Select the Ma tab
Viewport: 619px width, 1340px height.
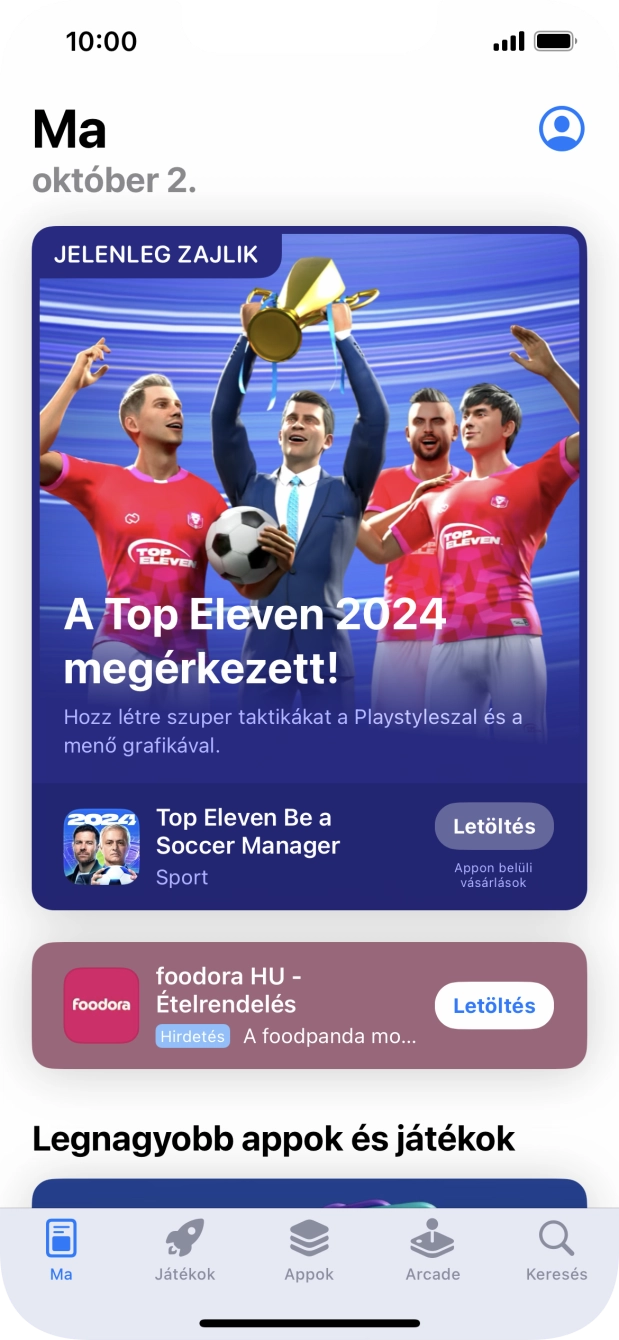click(x=61, y=1250)
